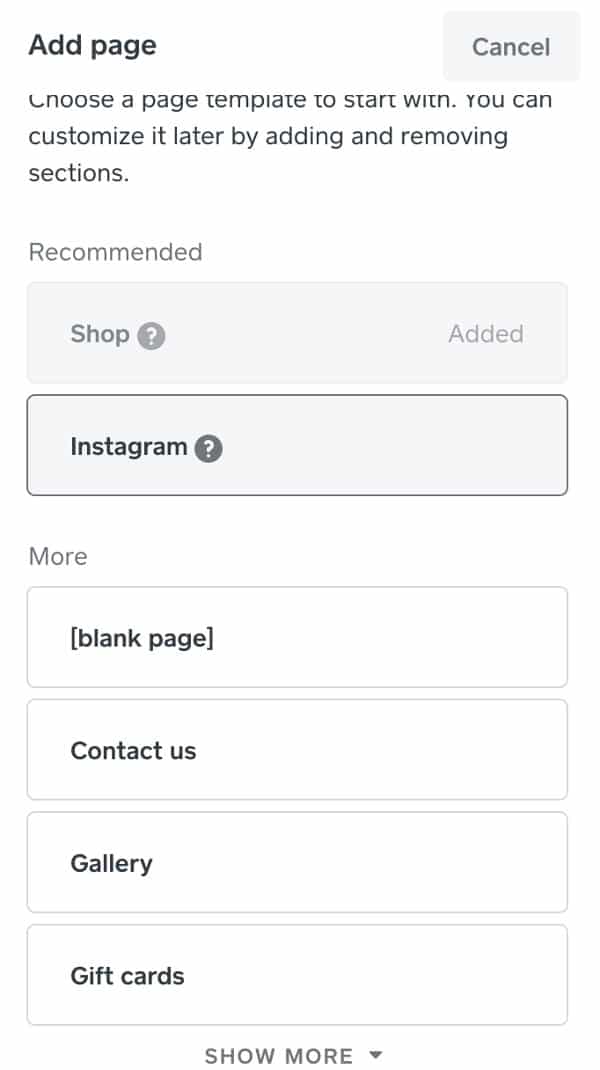This screenshot has height=1070, width=600.
Task: Pick the Gallery page template
Action: [297, 863]
